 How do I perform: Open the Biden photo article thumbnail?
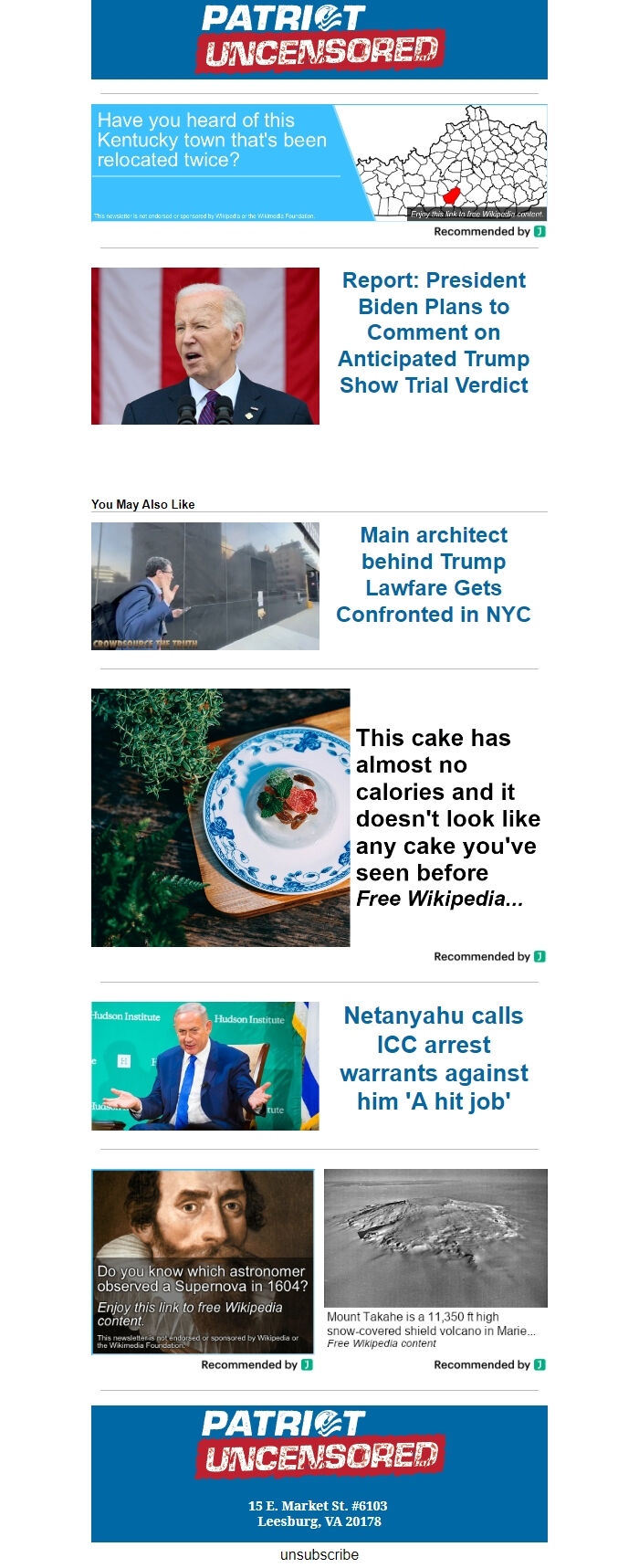point(205,346)
